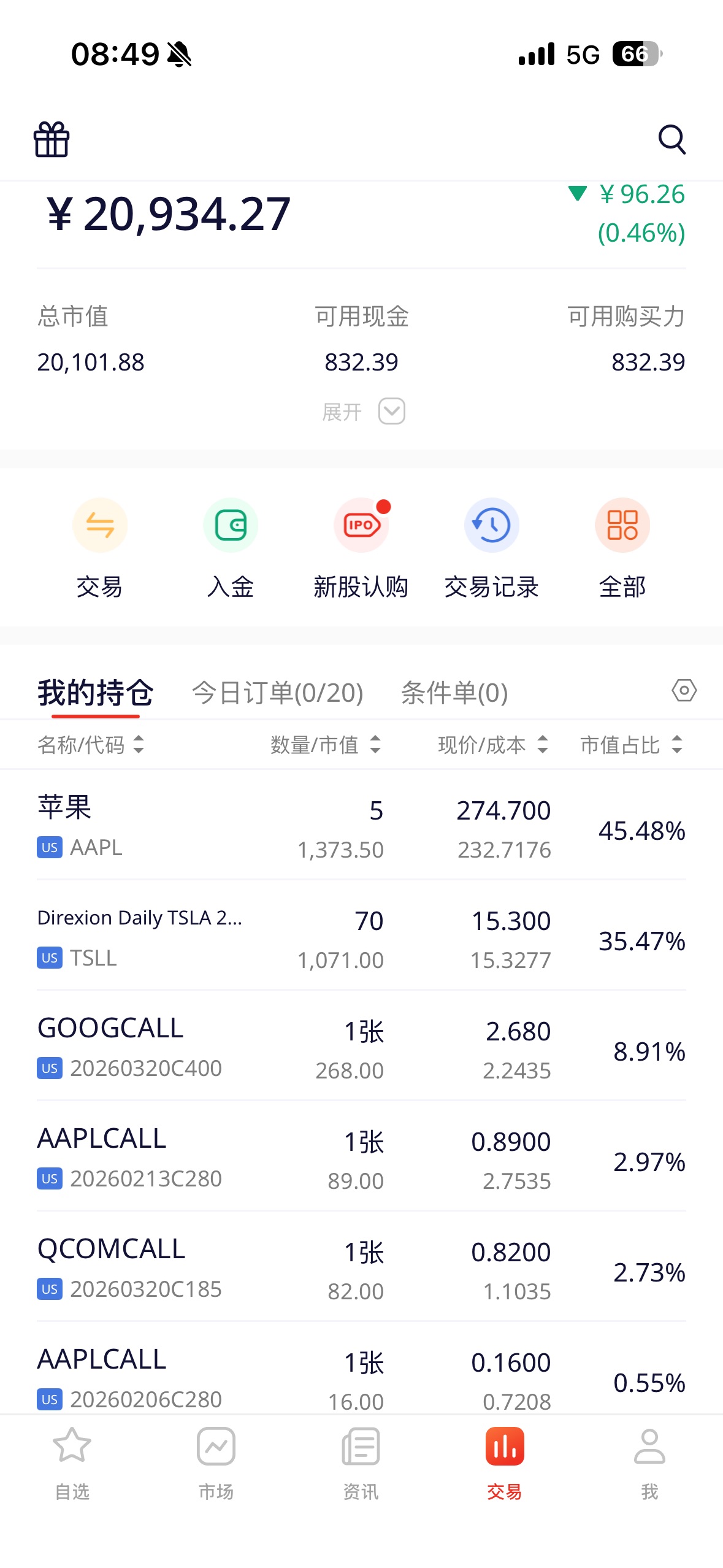
Task: Go to 自选 watchlist tab
Action: tap(72, 1462)
